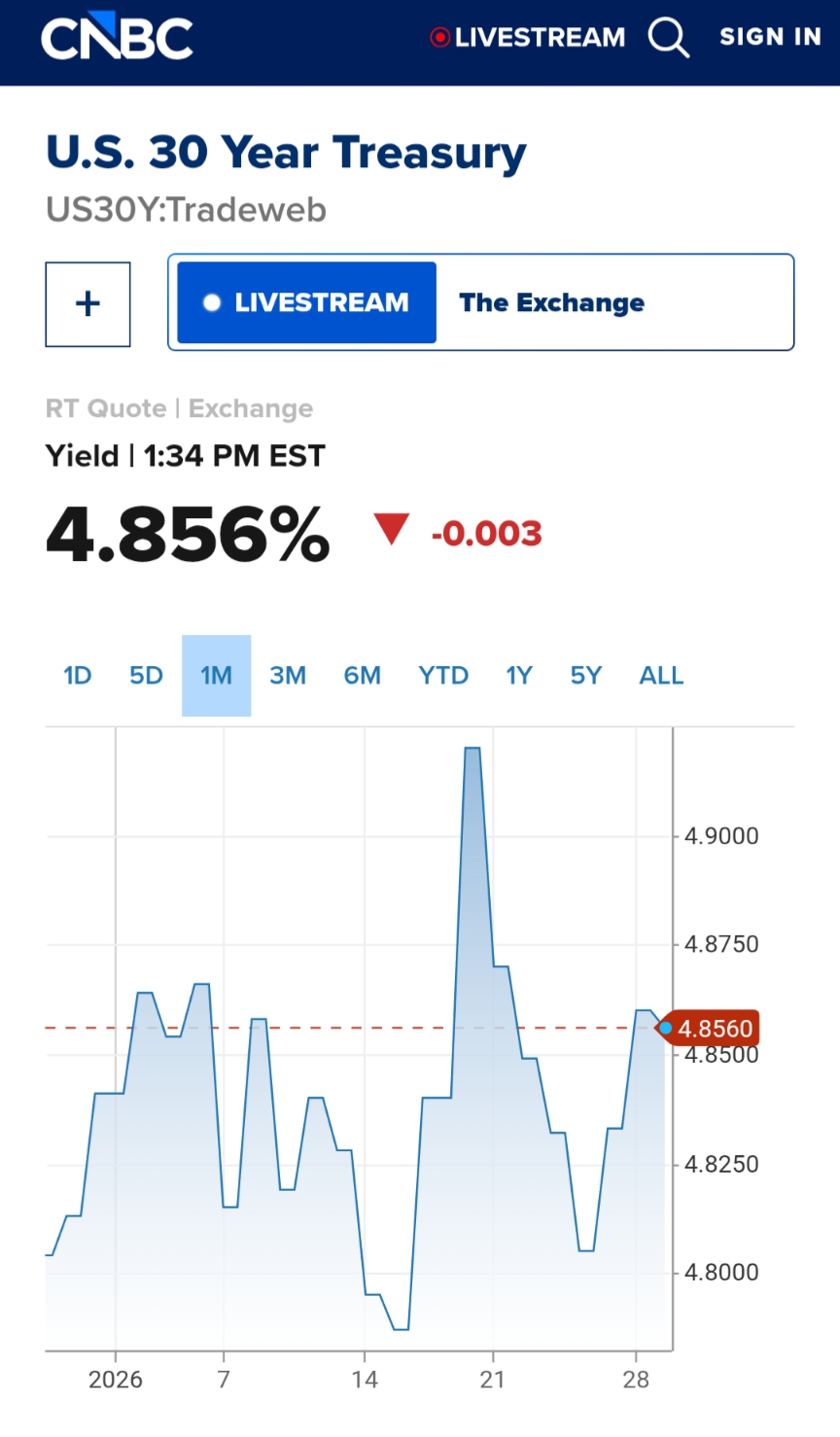Image resolution: width=840 pixels, height=1437 pixels.
Task: Display the 5Y chart range
Action: (586, 676)
